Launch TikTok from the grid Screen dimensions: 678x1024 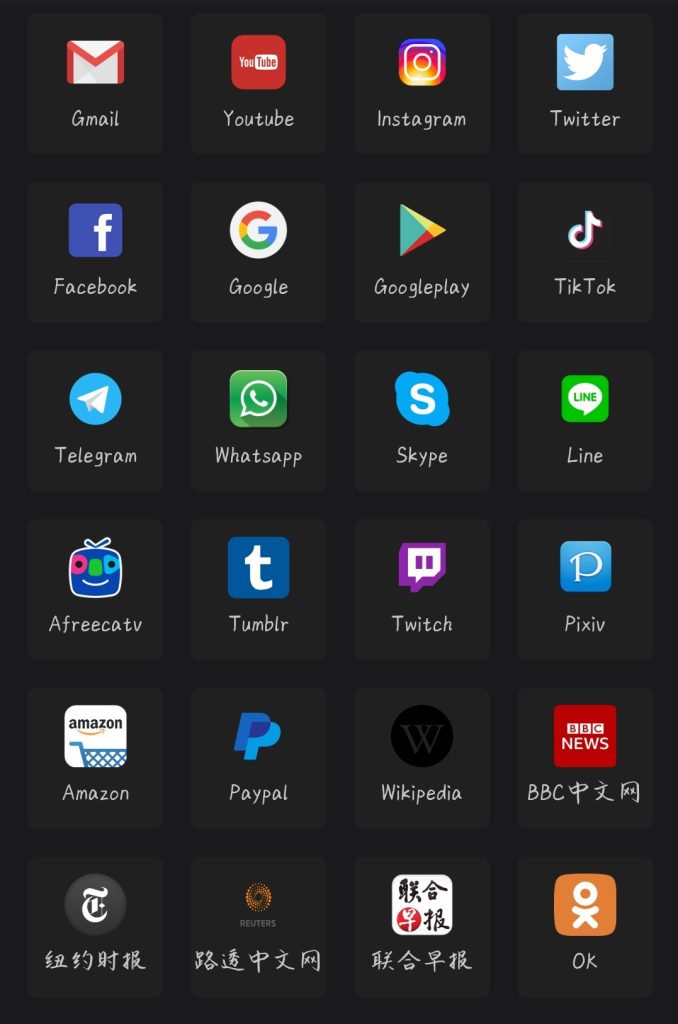pyautogui.click(x=585, y=251)
